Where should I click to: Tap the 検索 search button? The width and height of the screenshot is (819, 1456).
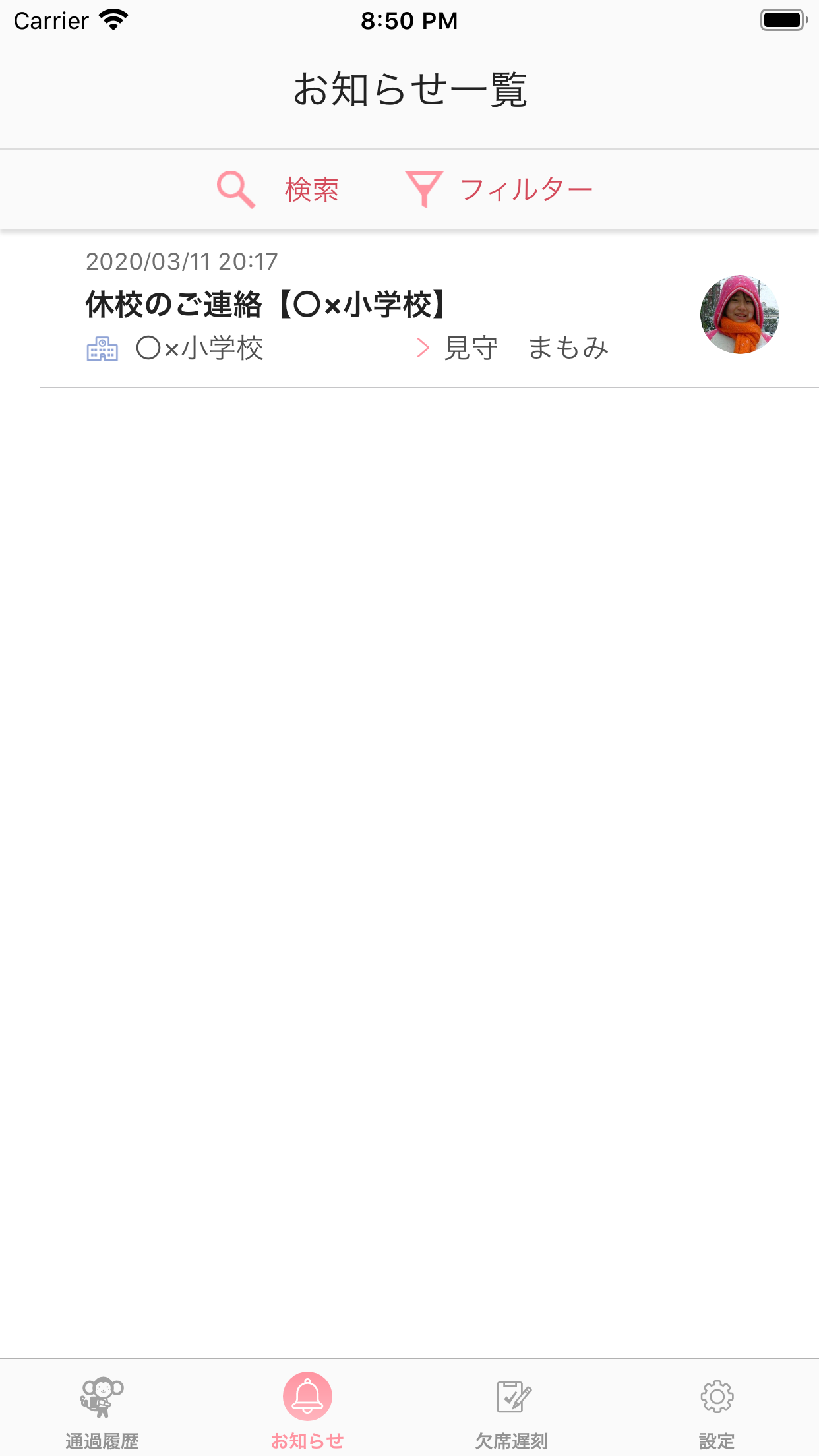coord(278,190)
